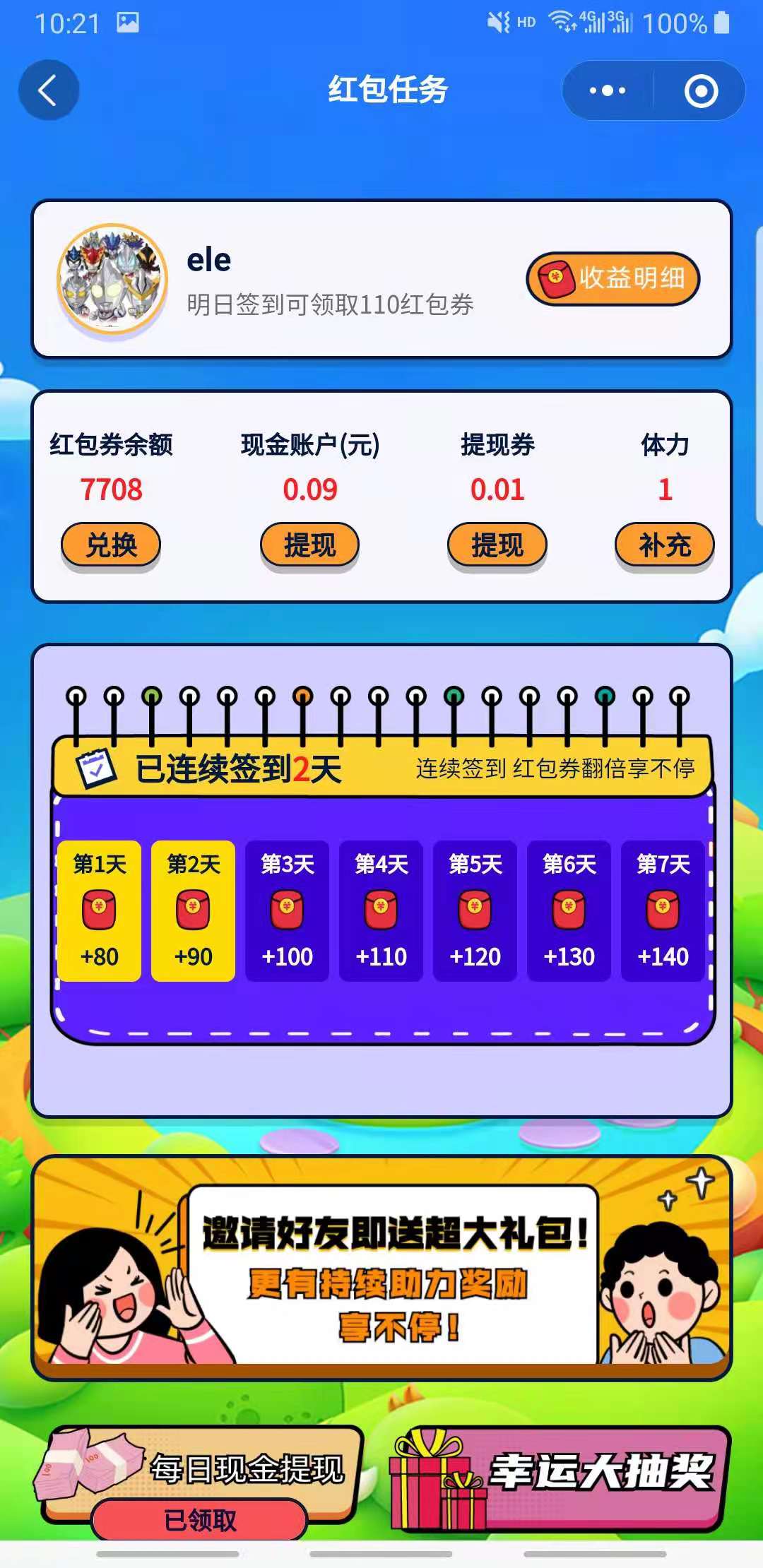Tap 兑换 under 红包券余额
This screenshot has width=763, height=1568.
pos(111,545)
